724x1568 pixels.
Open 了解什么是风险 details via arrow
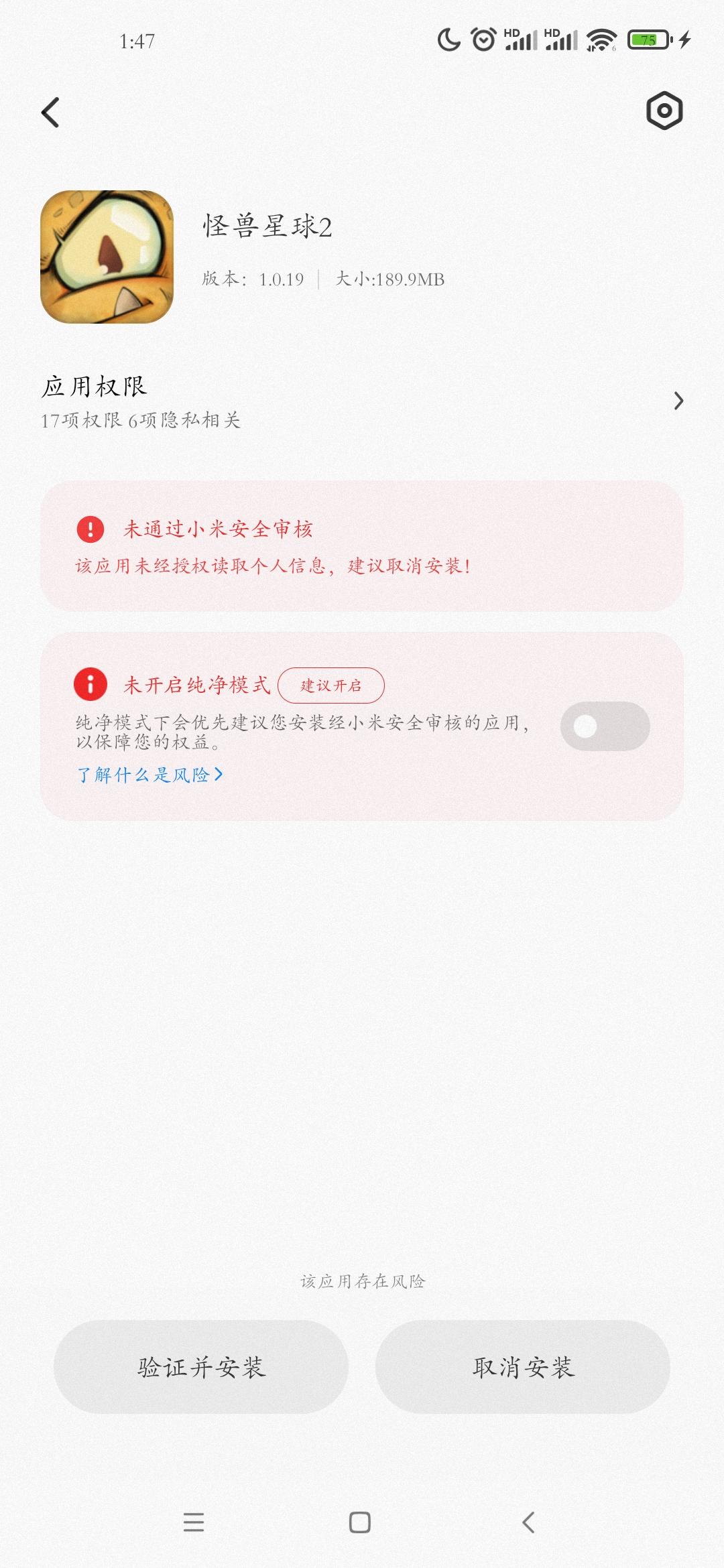(x=149, y=775)
